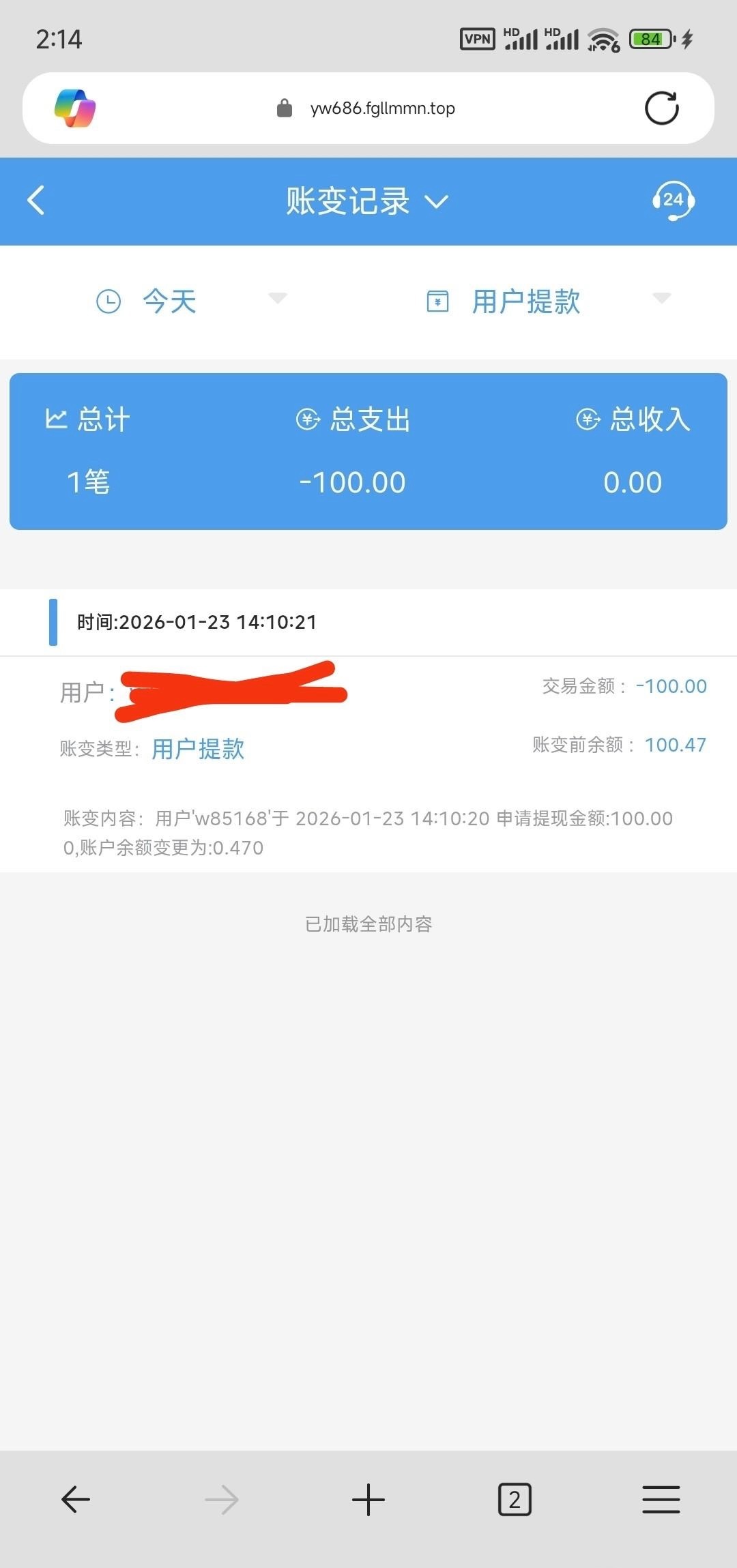
Task: Open a new browser tab
Action: 369,1499
